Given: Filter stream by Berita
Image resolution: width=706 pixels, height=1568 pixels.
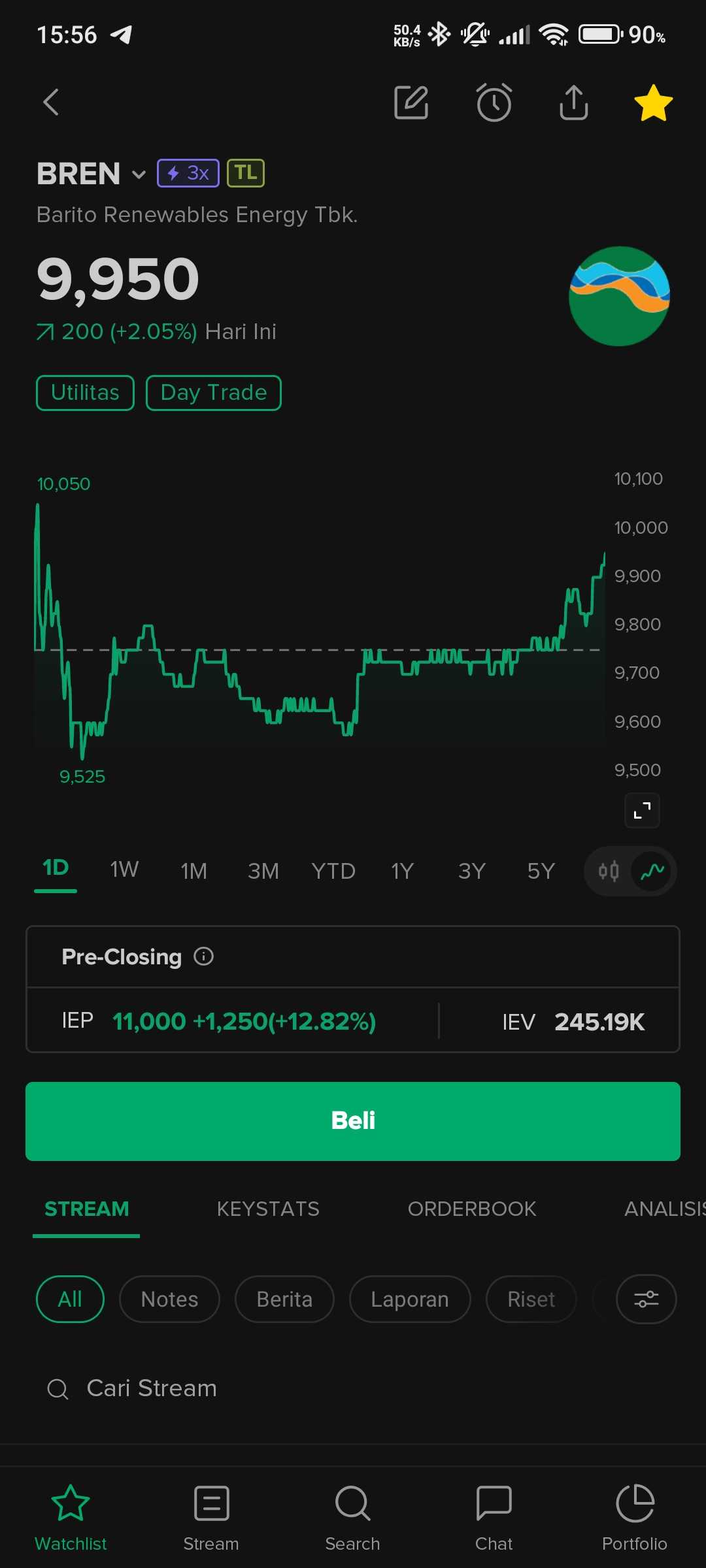Looking at the screenshot, I should (284, 1299).
